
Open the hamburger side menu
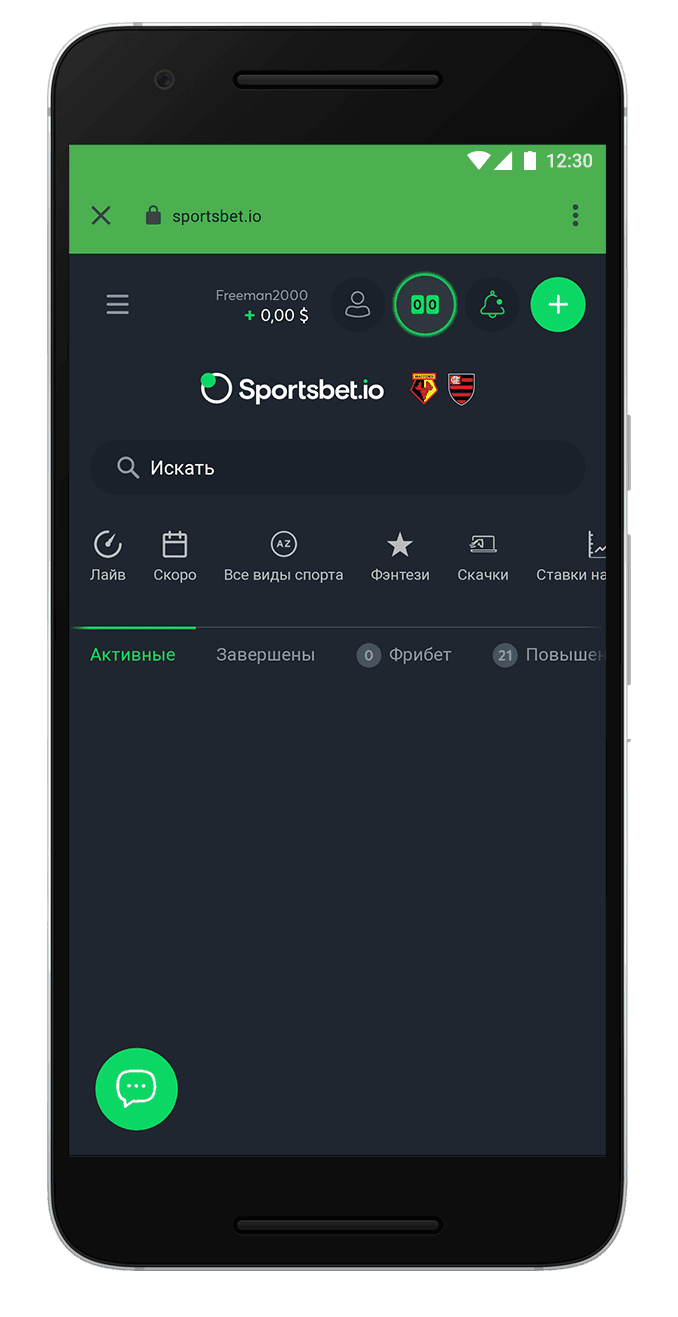tap(118, 304)
